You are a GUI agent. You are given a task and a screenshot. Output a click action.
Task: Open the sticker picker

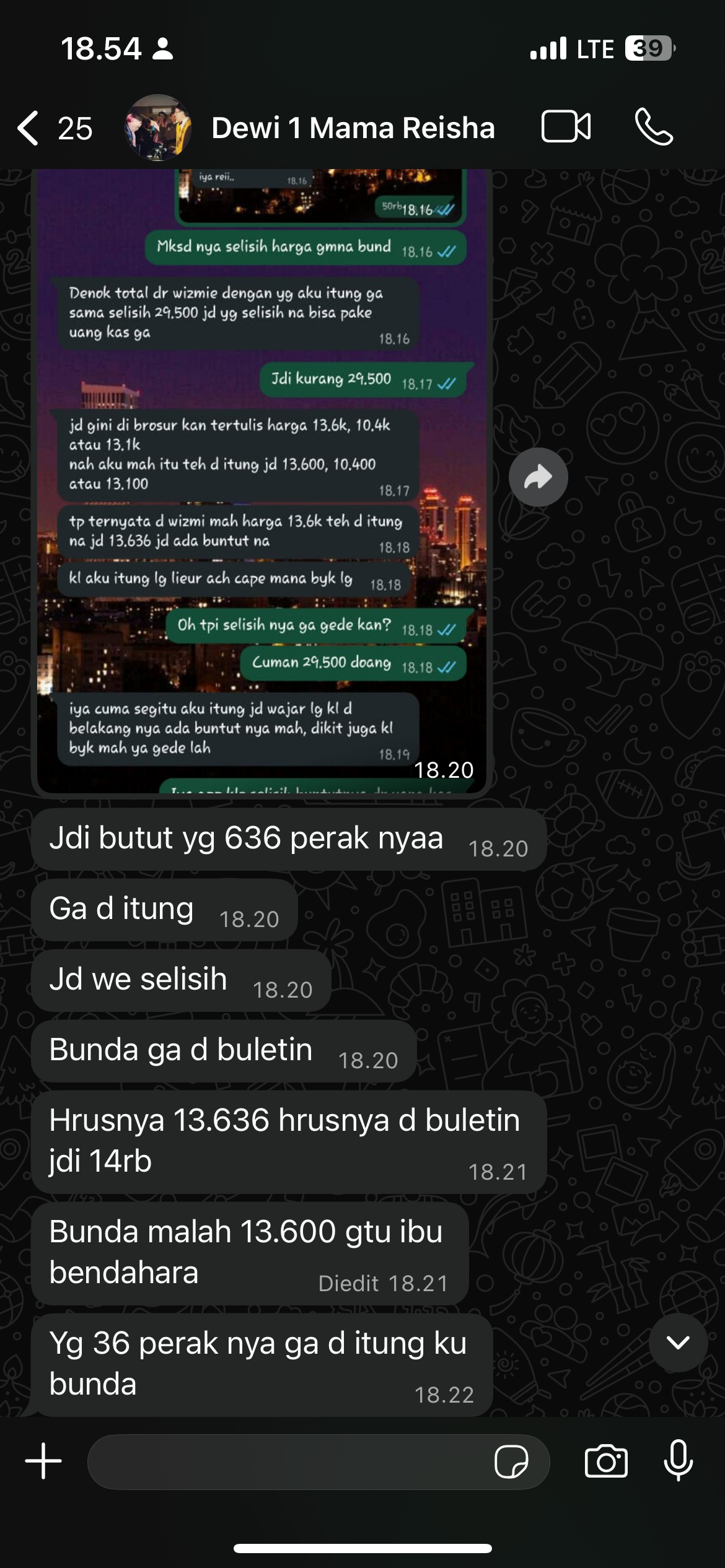click(511, 1461)
